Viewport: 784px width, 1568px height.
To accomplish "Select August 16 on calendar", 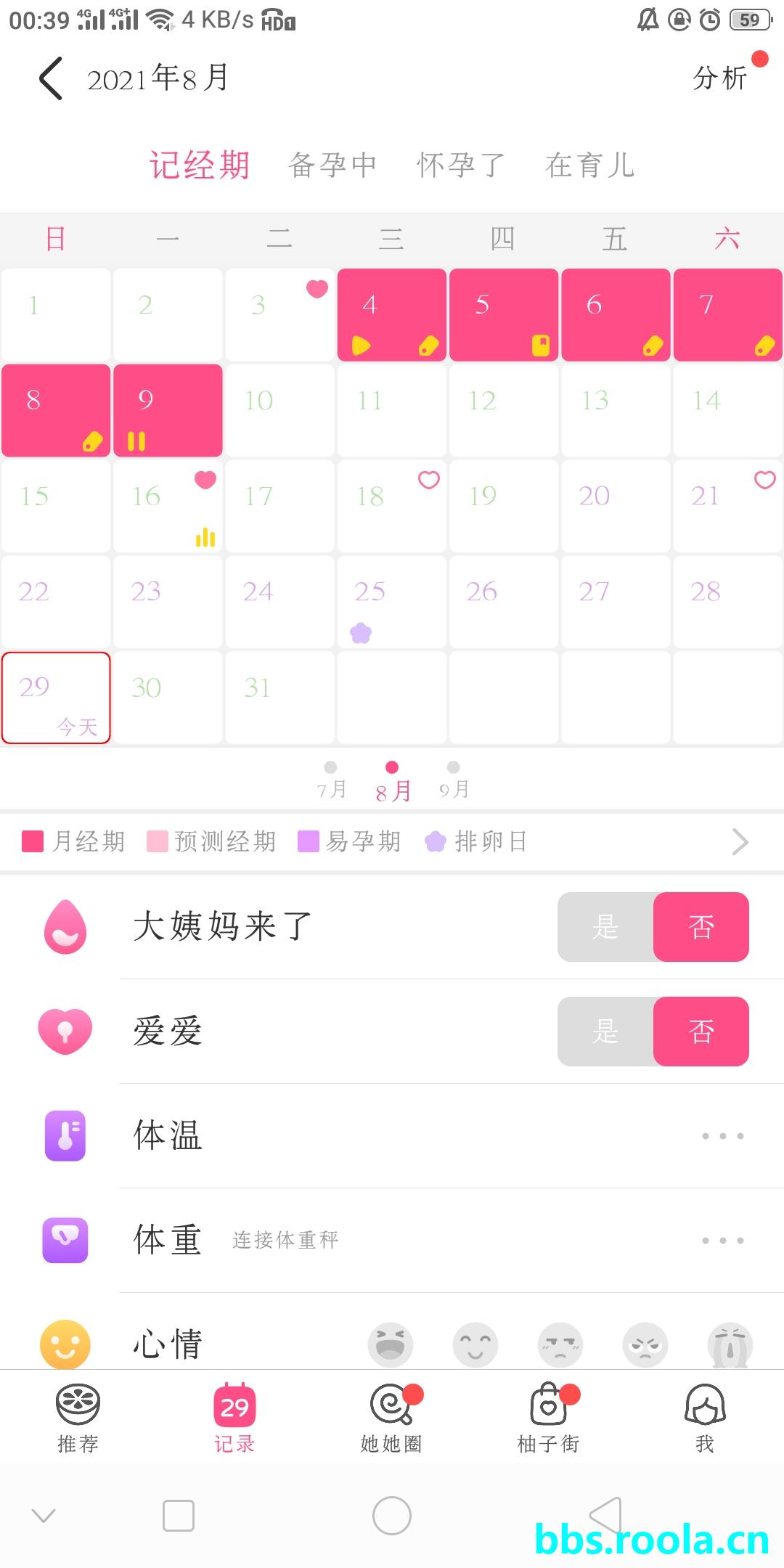I will click(x=168, y=506).
